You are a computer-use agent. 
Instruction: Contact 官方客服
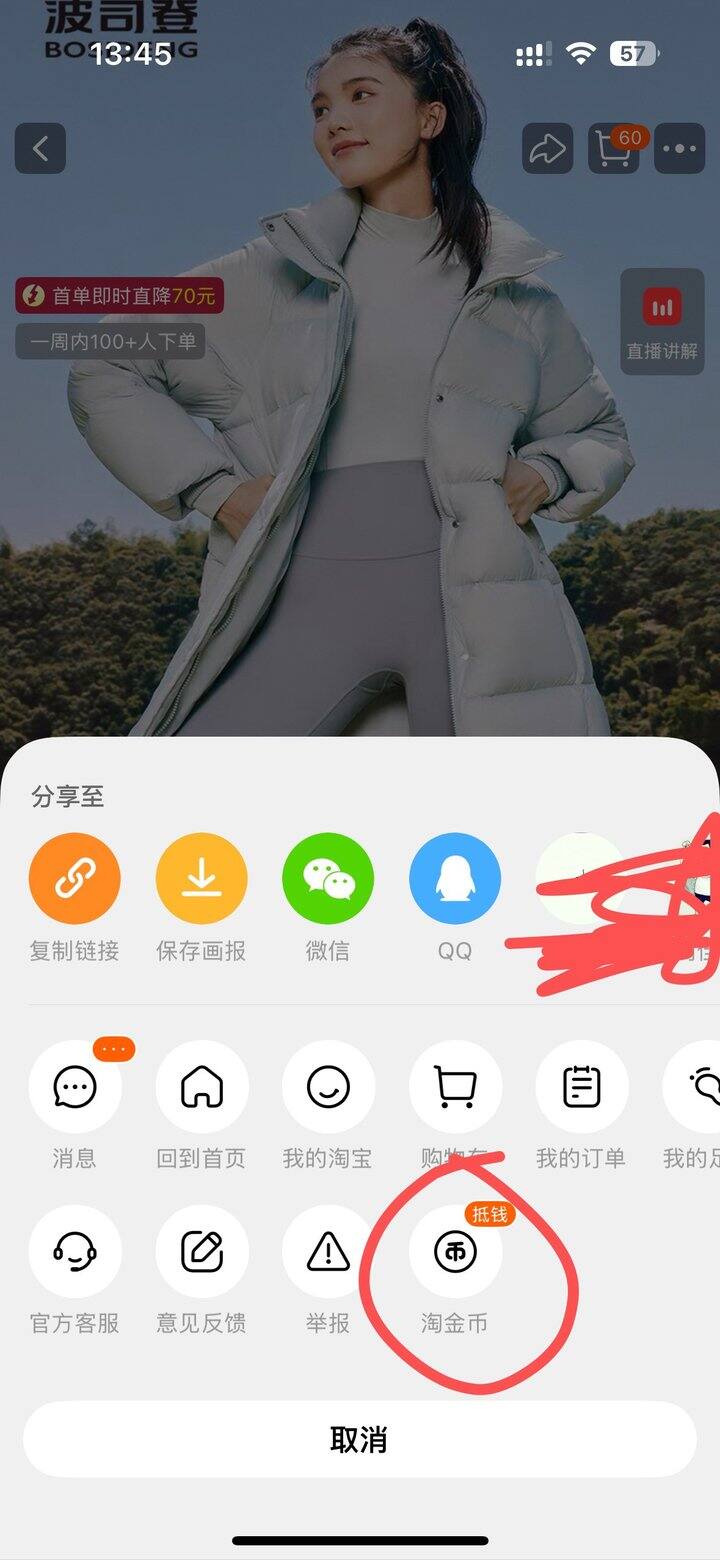(75, 1251)
